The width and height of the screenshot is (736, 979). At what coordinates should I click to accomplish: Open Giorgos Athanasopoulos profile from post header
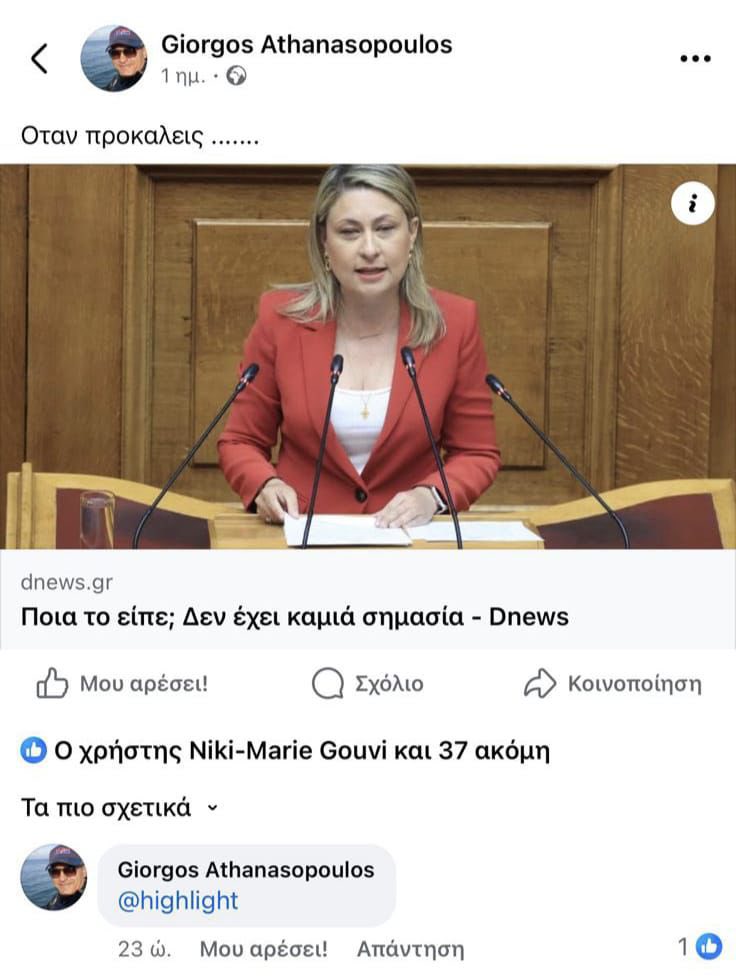point(306,45)
